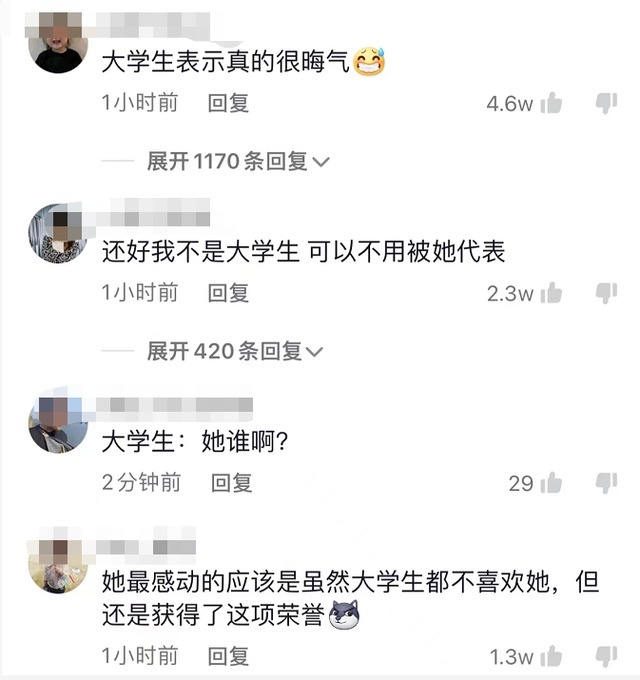
Task: Like the comment "大学生表示真的很晦气"
Action: pos(551,103)
